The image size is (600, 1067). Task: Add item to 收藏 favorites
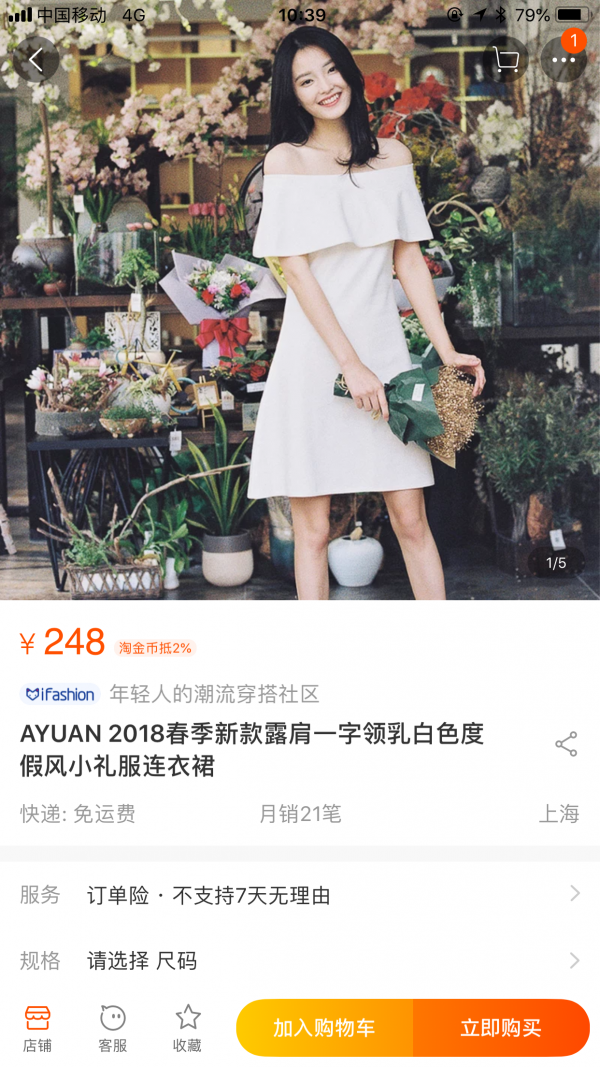click(x=188, y=1028)
